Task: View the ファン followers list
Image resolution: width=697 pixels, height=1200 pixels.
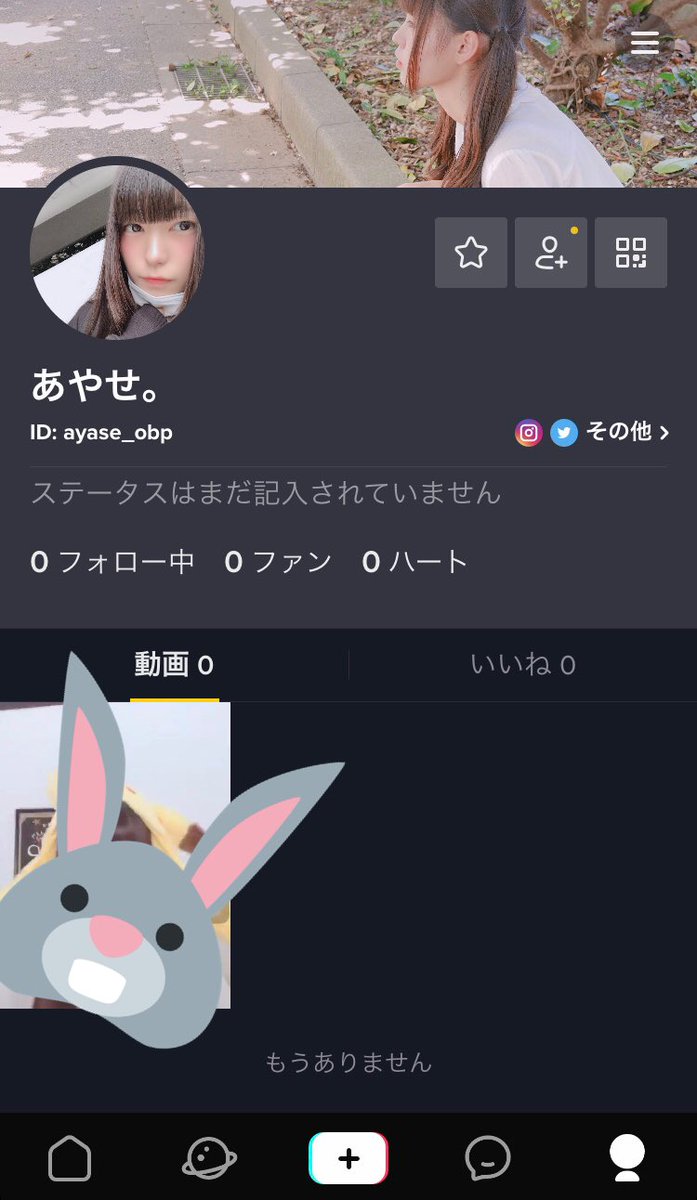Action: pyautogui.click(x=278, y=562)
